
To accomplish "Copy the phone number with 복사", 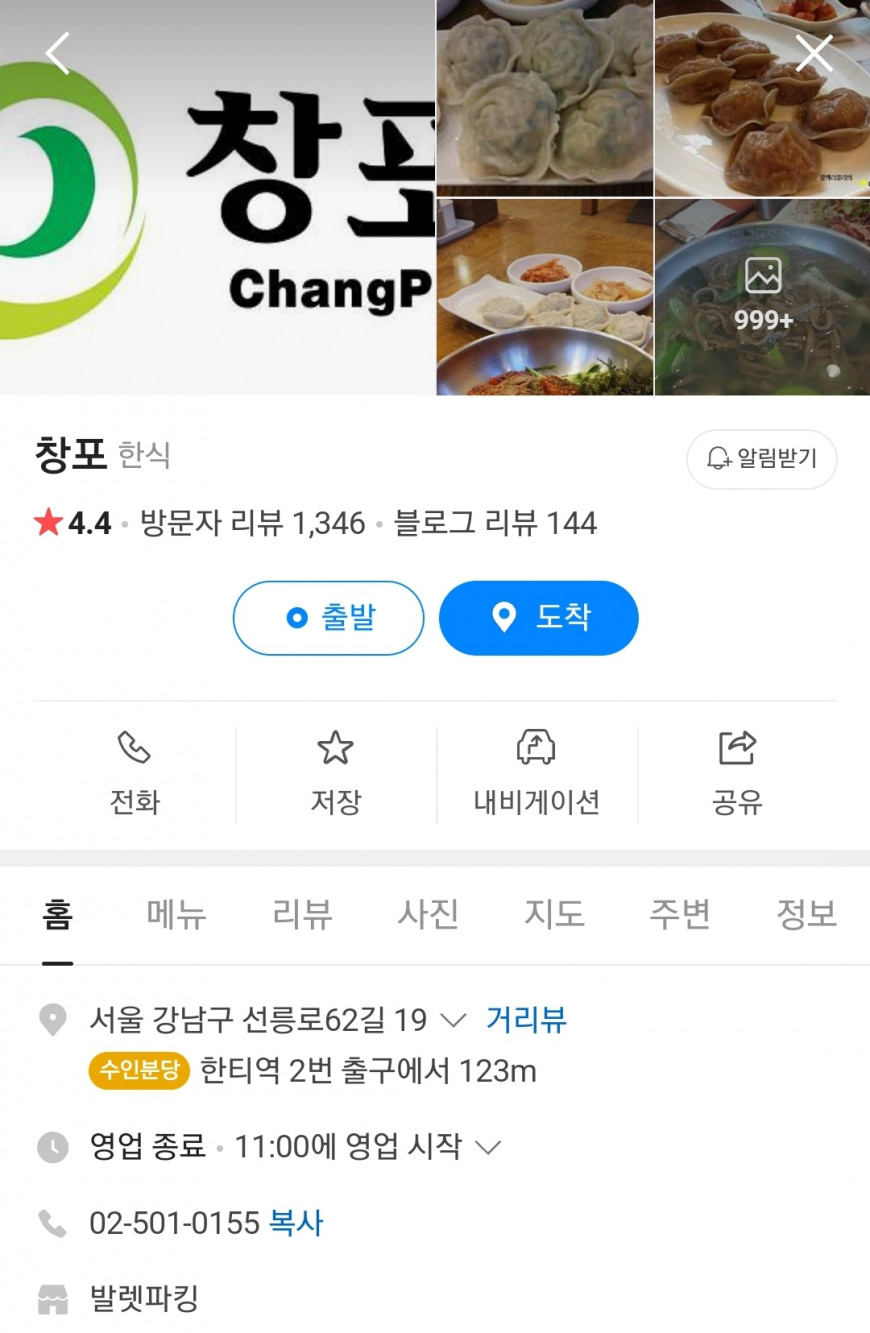I will 296,1223.
